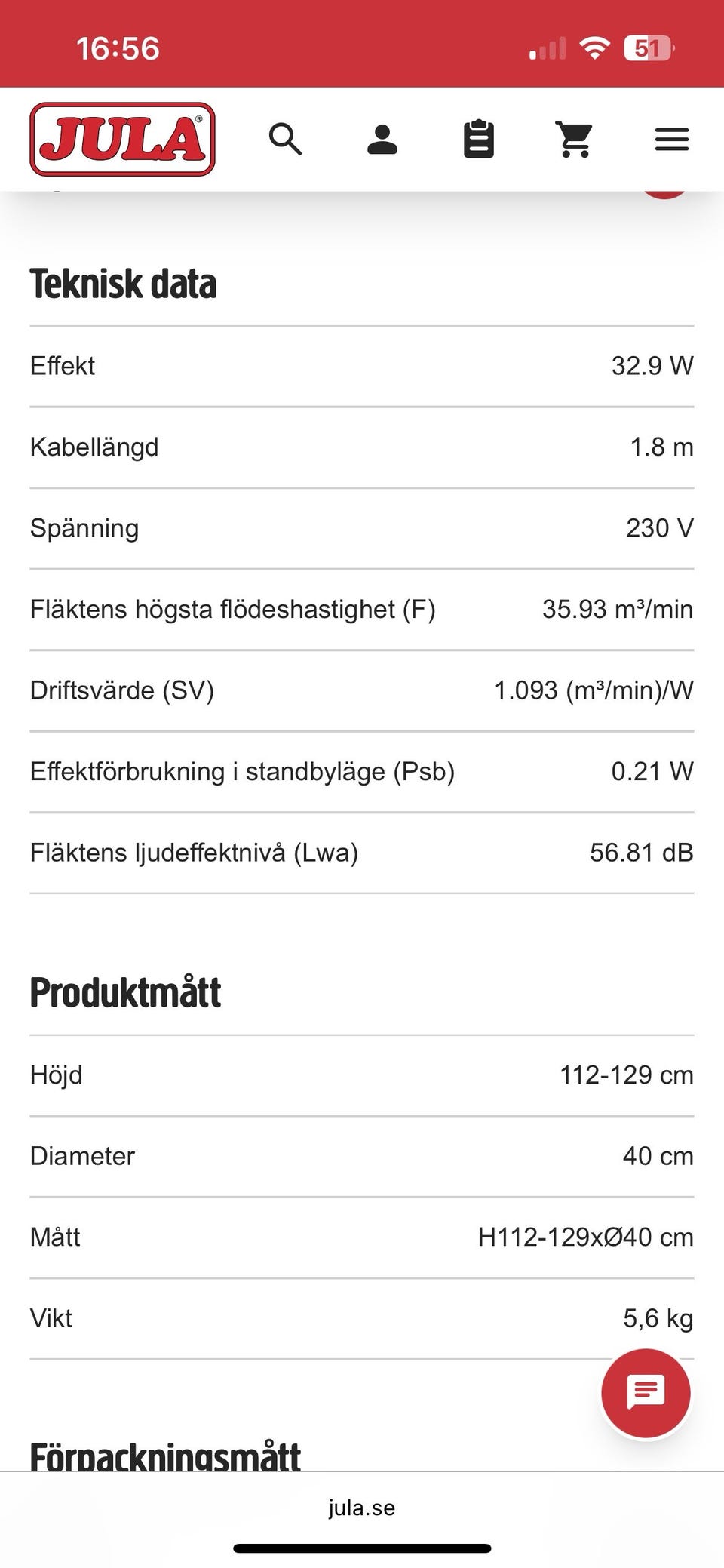The width and height of the screenshot is (724, 1568).
Task: Tap the home indicator bar
Action: click(362, 1548)
